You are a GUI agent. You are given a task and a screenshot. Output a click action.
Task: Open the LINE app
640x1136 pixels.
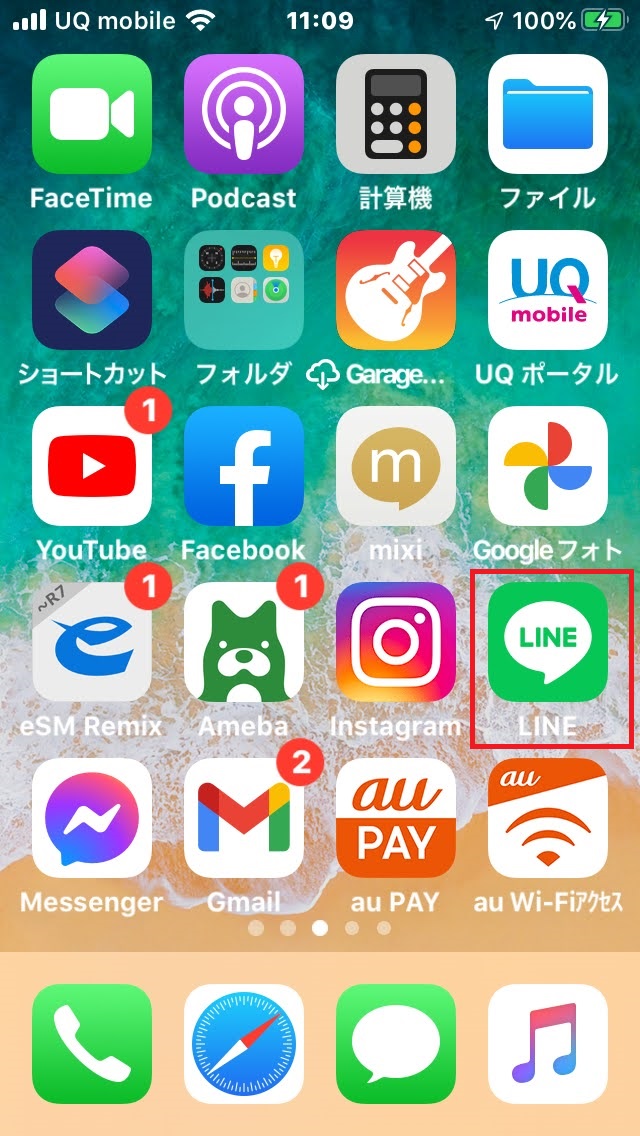pos(548,642)
